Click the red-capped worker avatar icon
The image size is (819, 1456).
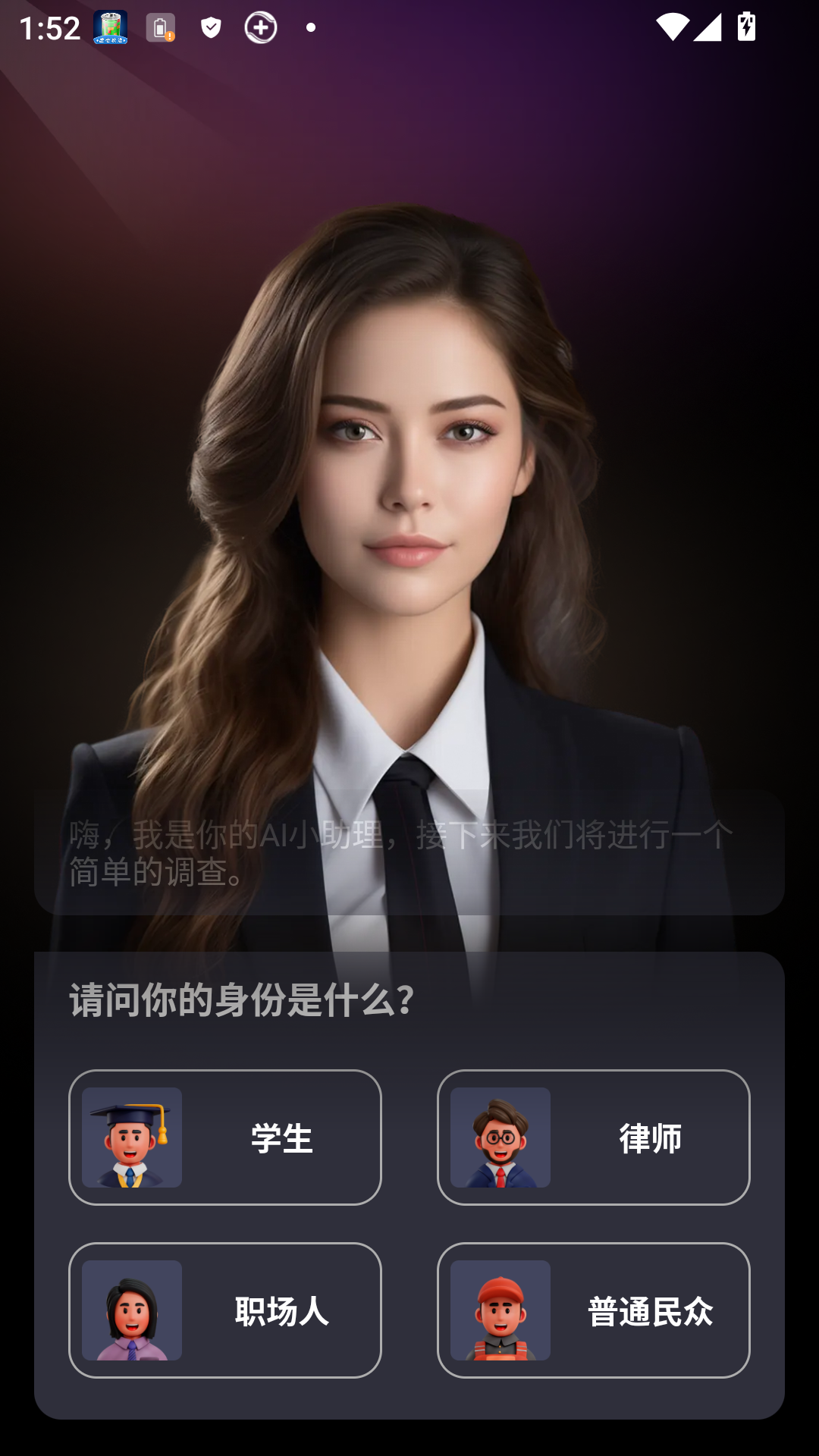(x=502, y=1310)
